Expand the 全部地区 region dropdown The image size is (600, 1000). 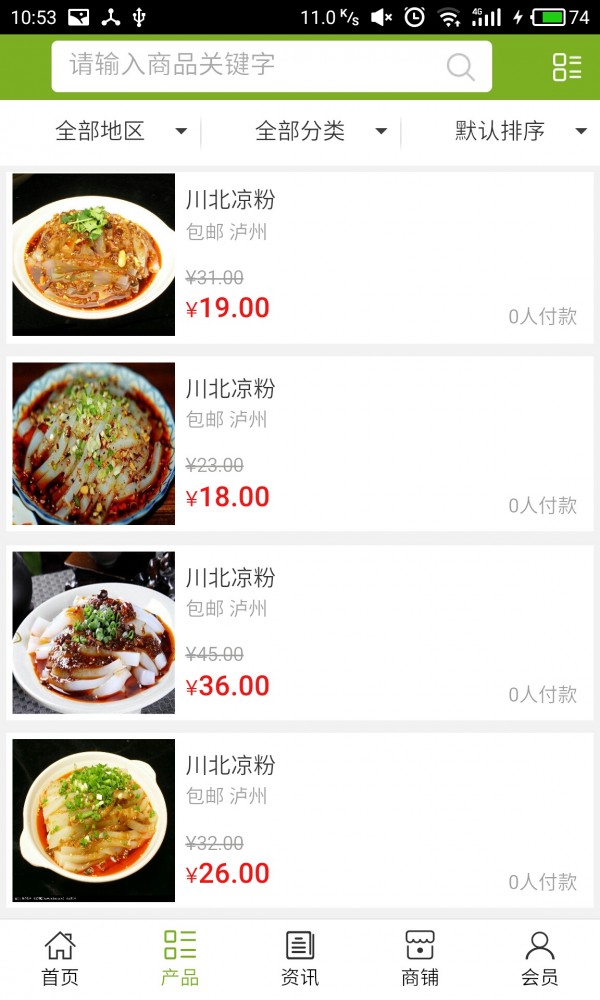pyautogui.click(x=120, y=131)
